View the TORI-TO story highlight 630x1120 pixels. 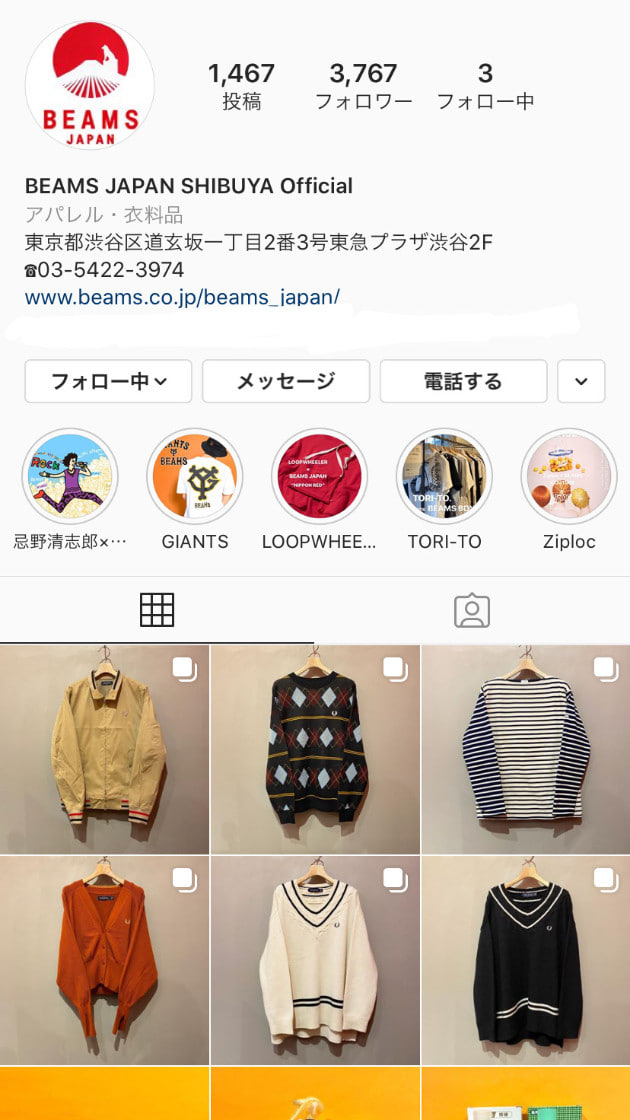[444, 477]
